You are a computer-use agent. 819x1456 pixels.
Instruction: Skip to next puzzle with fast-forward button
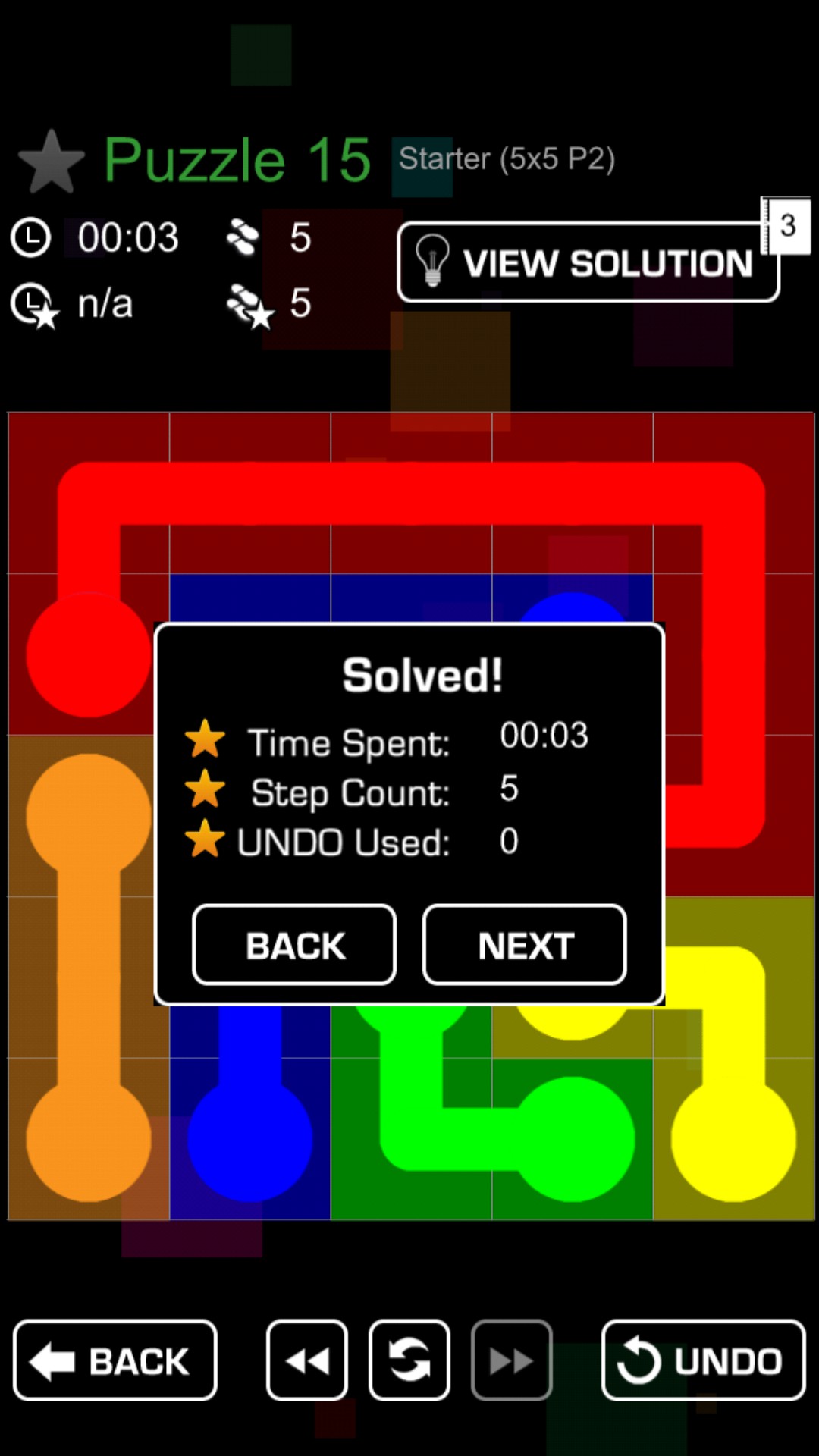[x=512, y=1360]
